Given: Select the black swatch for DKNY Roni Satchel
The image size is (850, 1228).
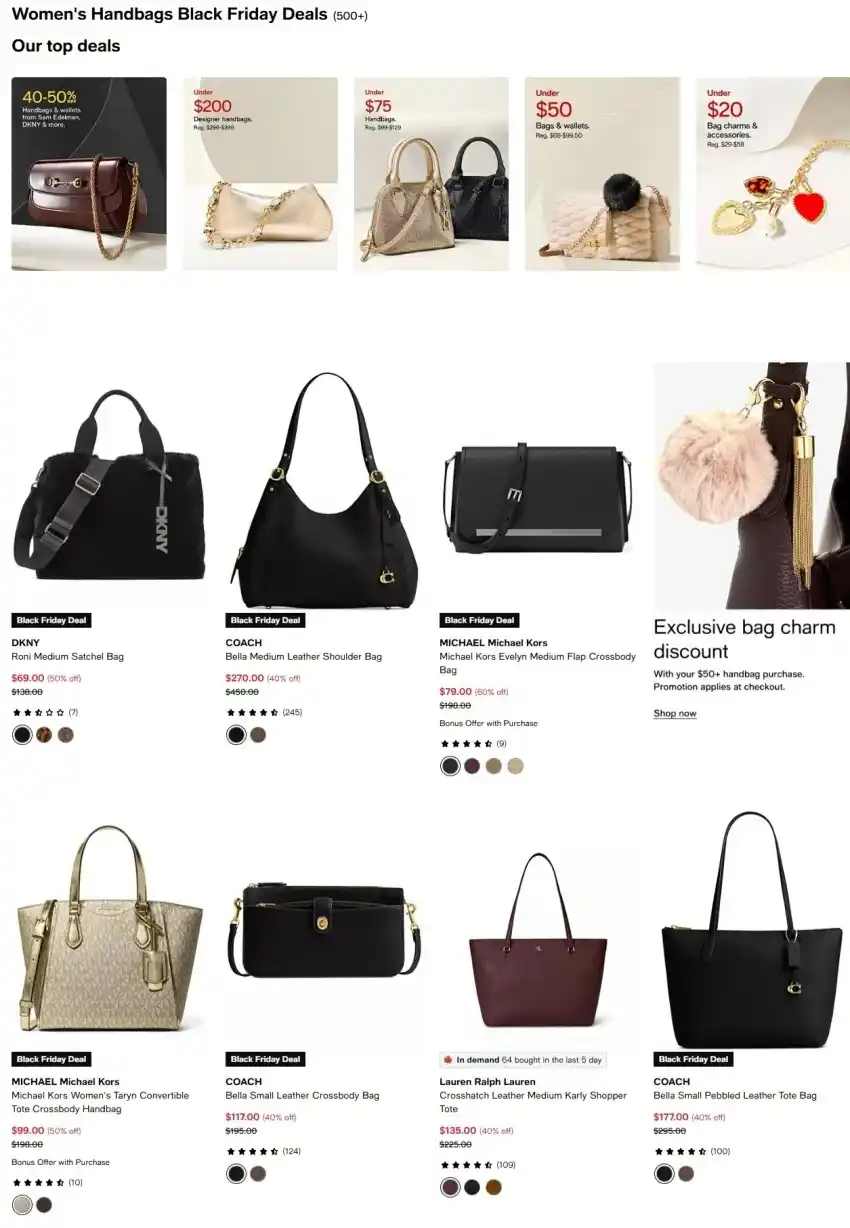Looking at the screenshot, I should click(22, 735).
